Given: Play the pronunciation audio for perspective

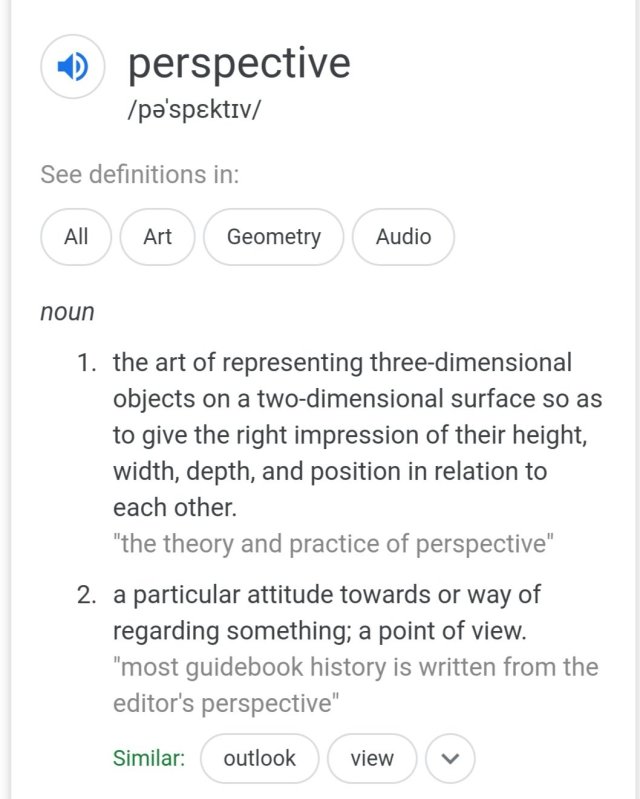Looking at the screenshot, I should pos(72,67).
